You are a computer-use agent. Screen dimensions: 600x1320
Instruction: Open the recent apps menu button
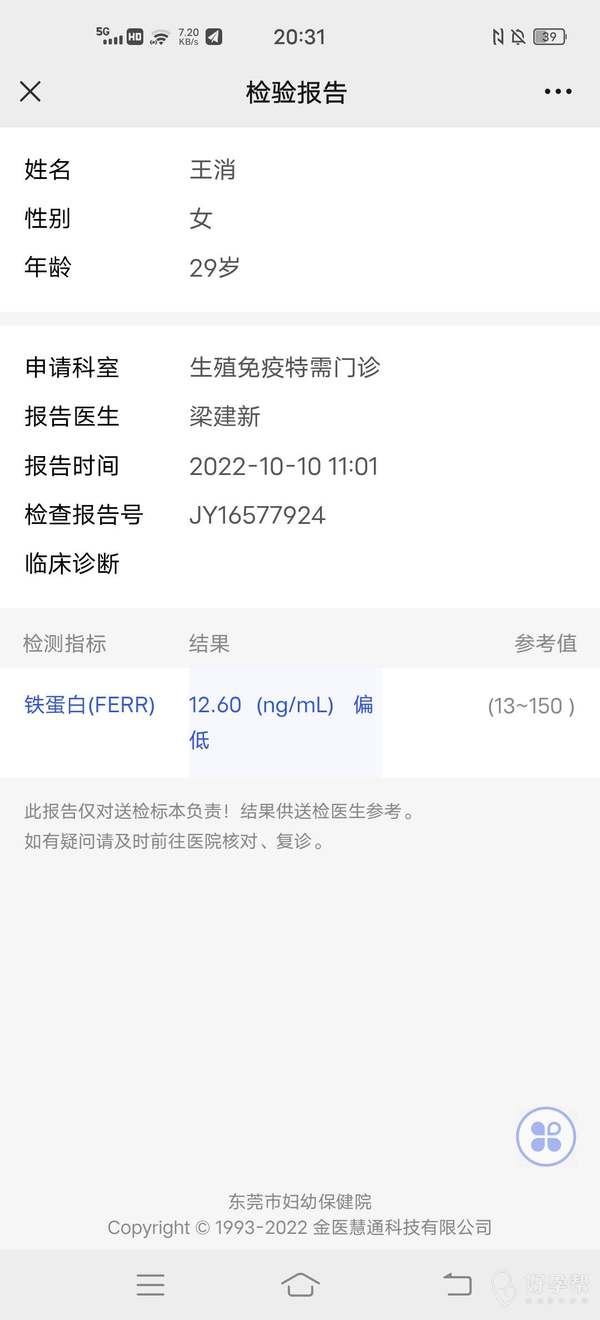pos(150,1285)
